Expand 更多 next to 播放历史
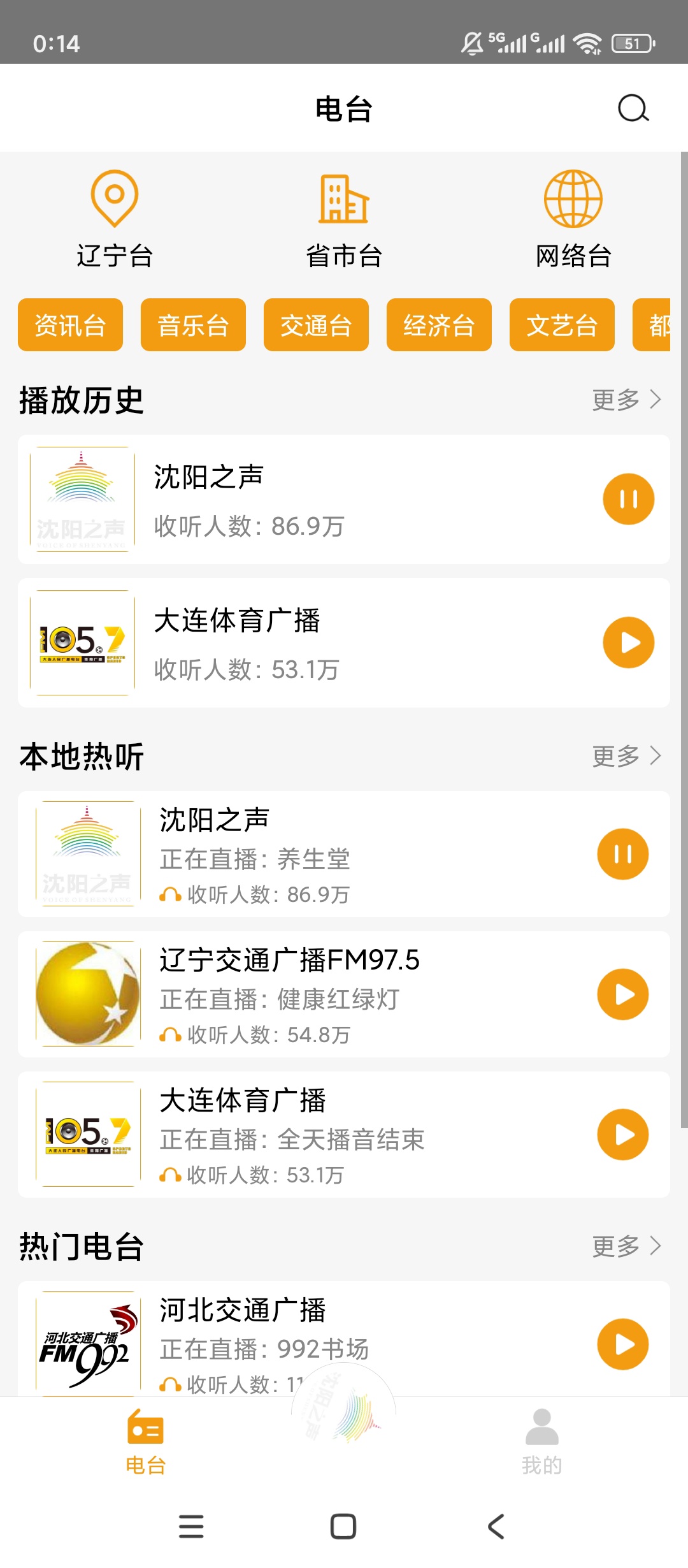This screenshot has width=688, height=1568. click(x=626, y=400)
